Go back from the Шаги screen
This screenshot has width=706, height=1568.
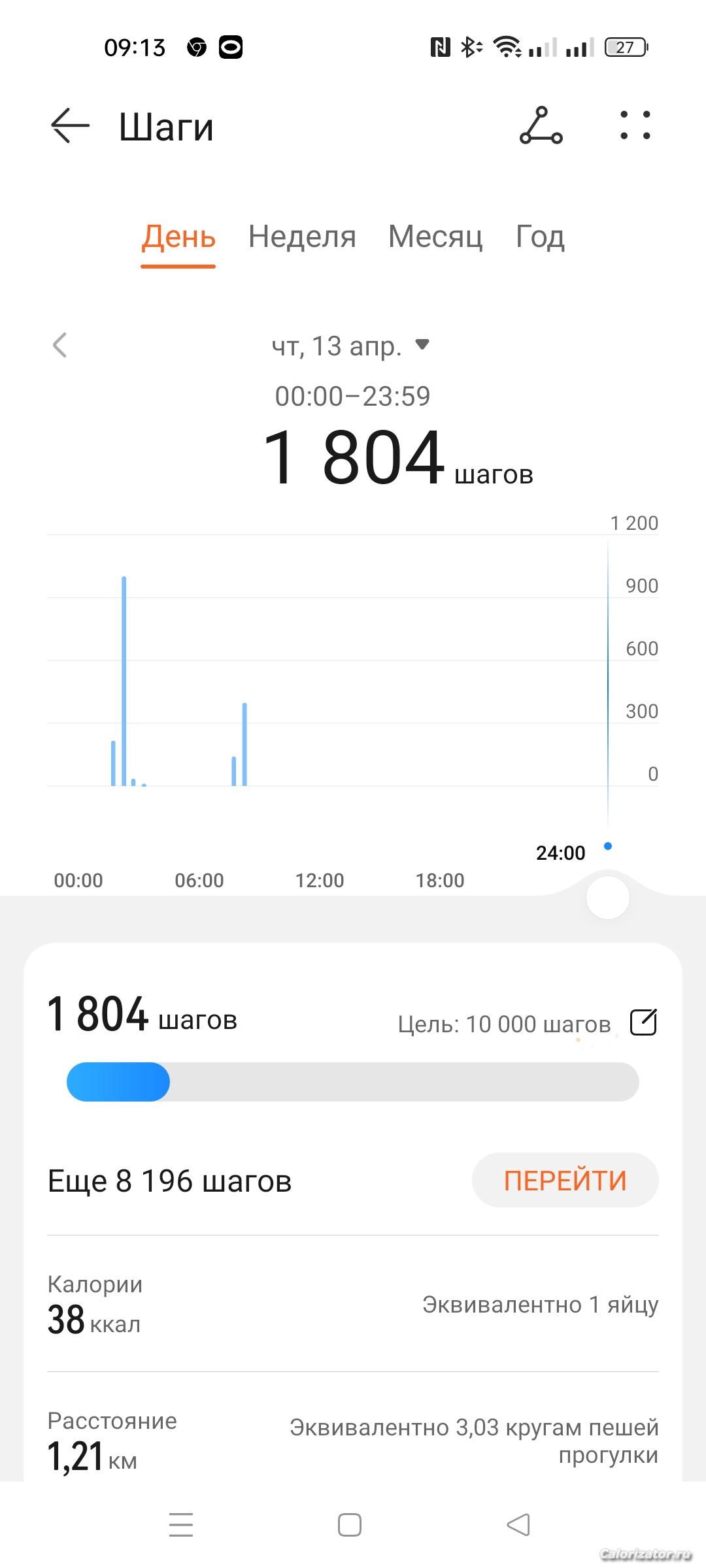coord(69,125)
